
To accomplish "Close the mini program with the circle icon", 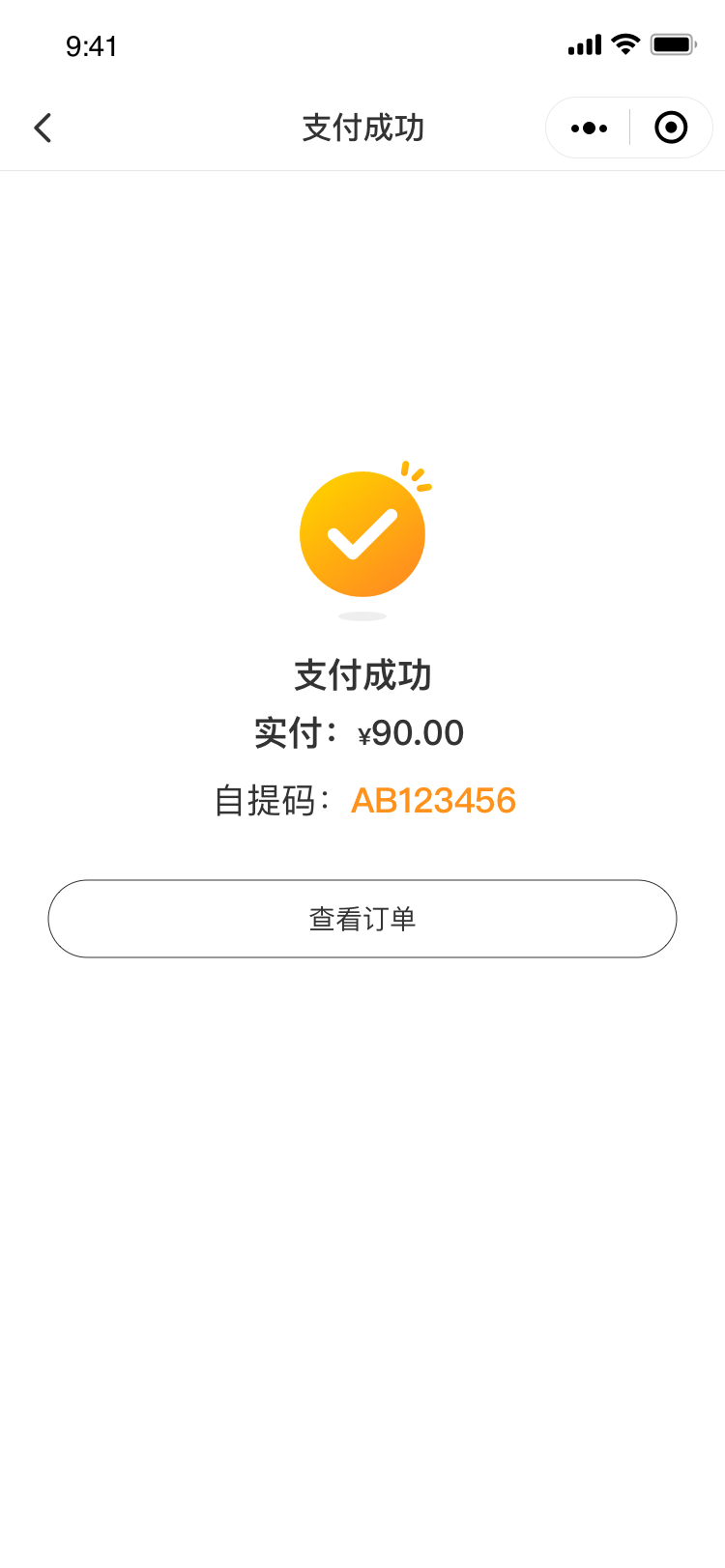I will 671,128.
